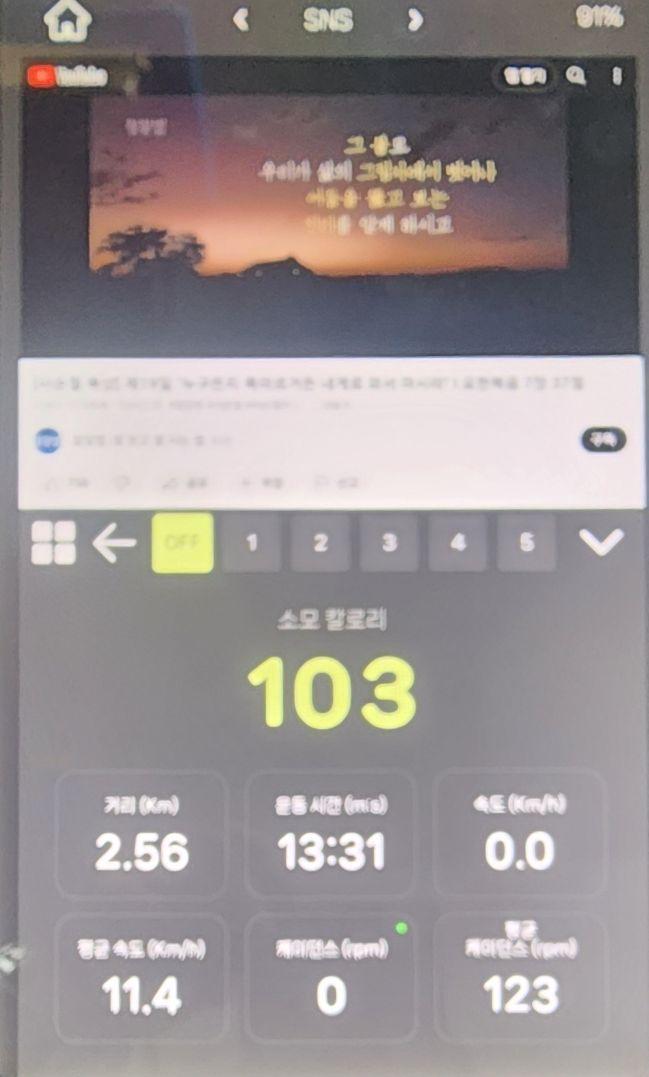
Task: Subscribe to the video's channel
Action: (x=603, y=439)
